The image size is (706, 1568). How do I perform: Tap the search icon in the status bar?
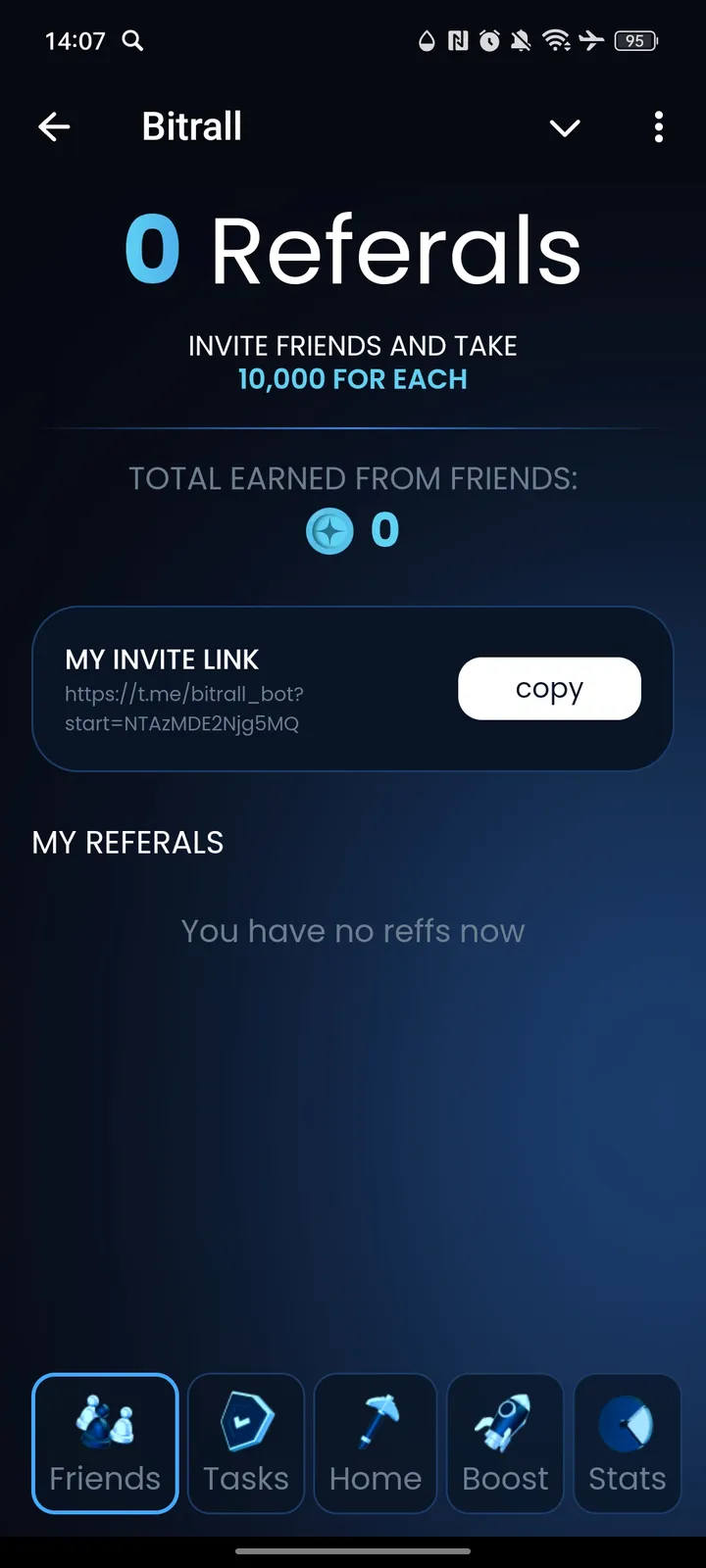(x=132, y=41)
